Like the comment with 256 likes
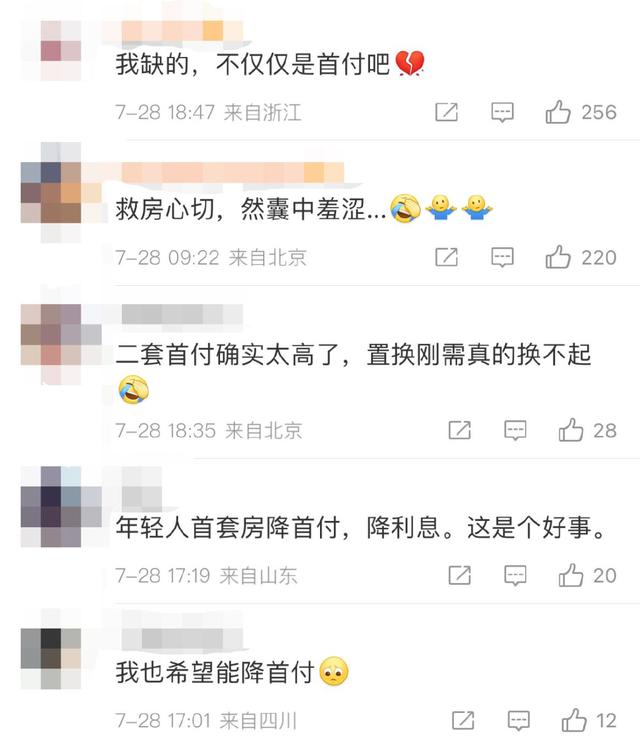The image size is (640, 748). (558, 112)
